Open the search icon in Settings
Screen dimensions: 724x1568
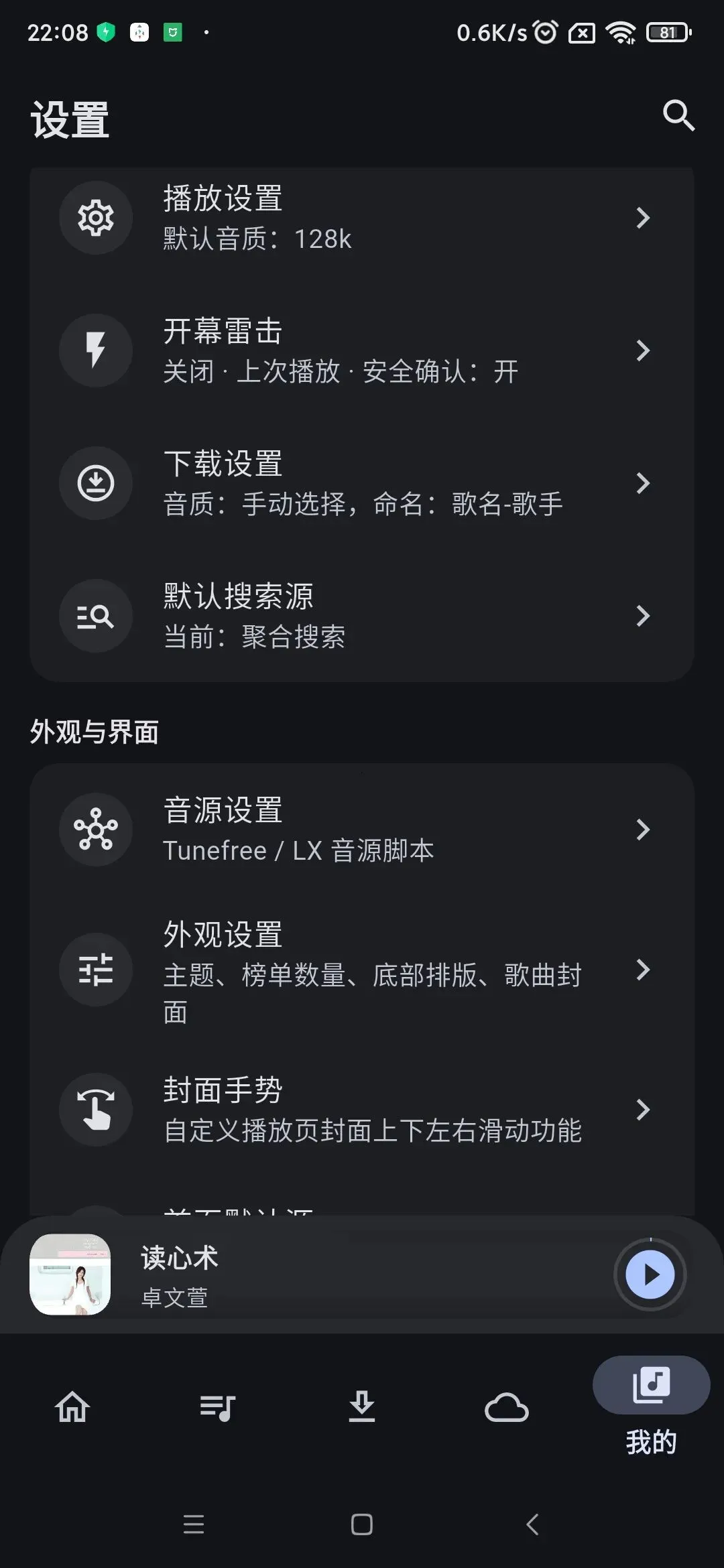coord(678,116)
